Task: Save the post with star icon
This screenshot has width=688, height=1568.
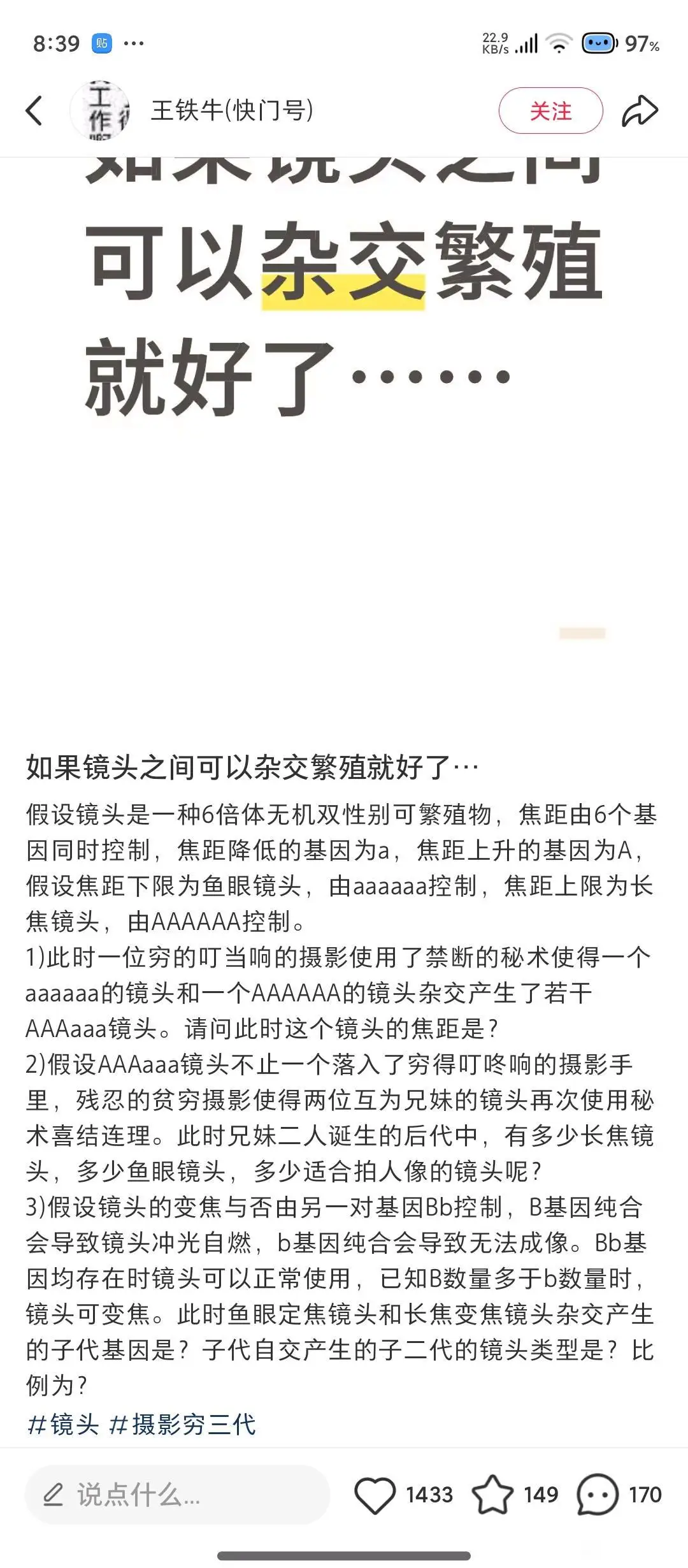Action: pyautogui.click(x=492, y=1495)
